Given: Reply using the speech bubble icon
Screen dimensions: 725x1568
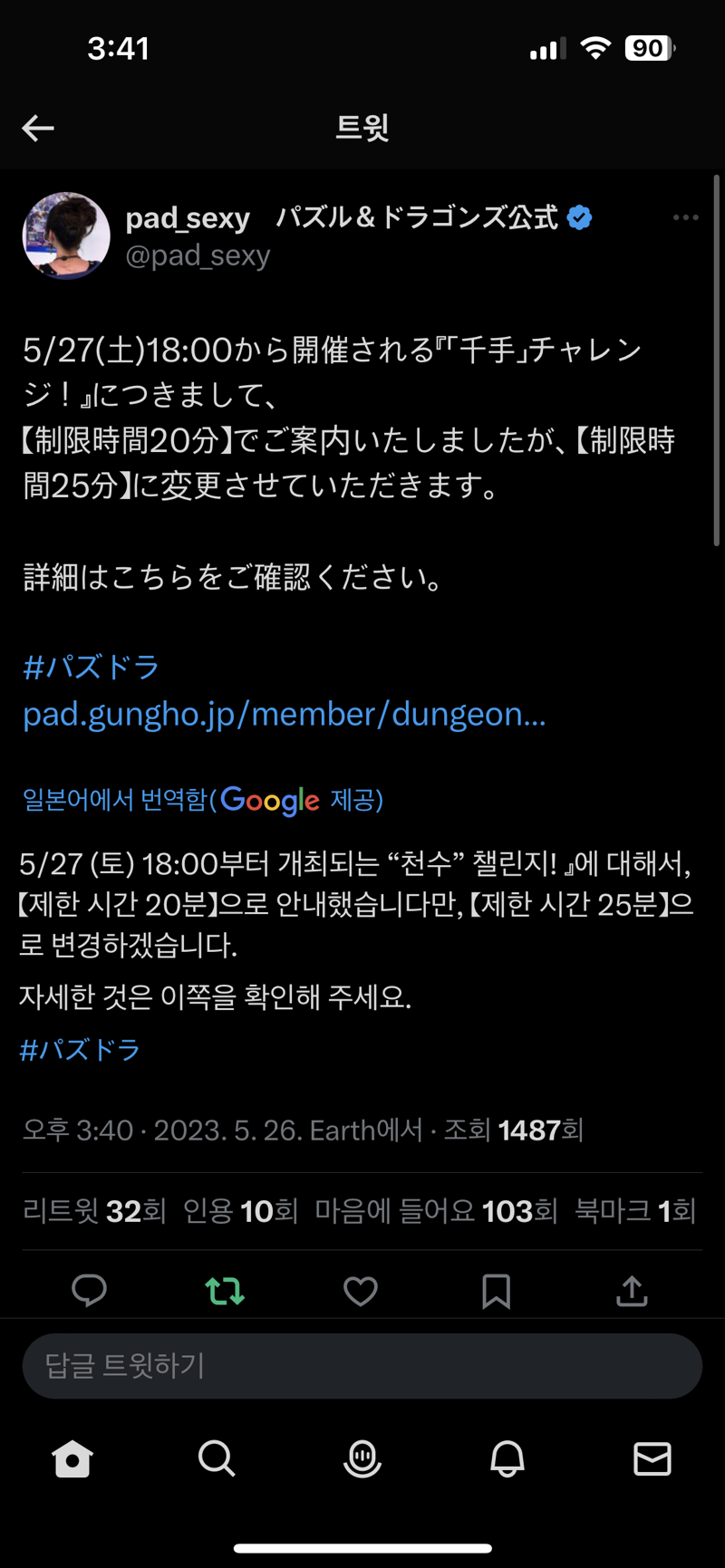Looking at the screenshot, I should [89, 1290].
